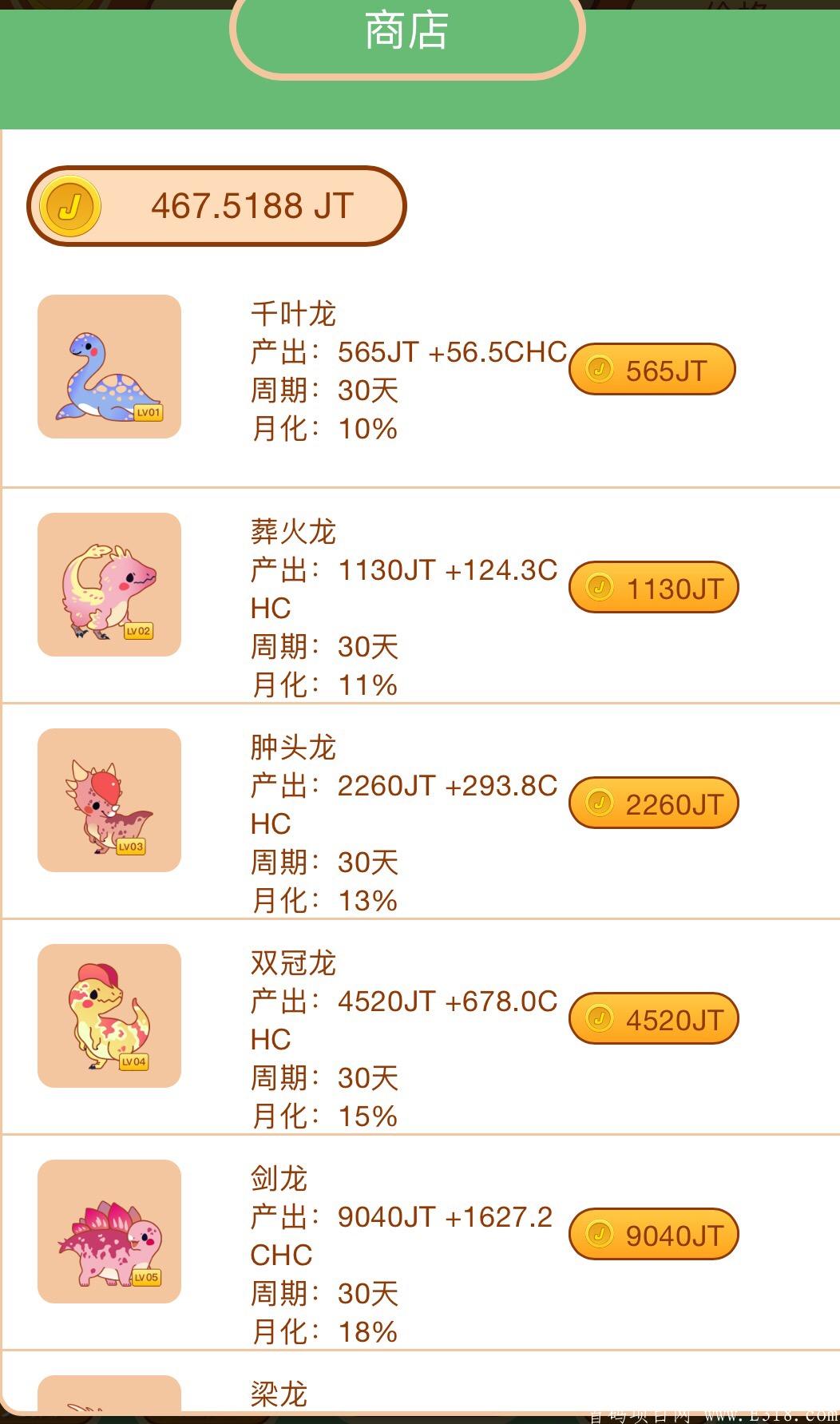
Task: Tap the 2260JT button for 肿头龙
Action: coord(653,803)
